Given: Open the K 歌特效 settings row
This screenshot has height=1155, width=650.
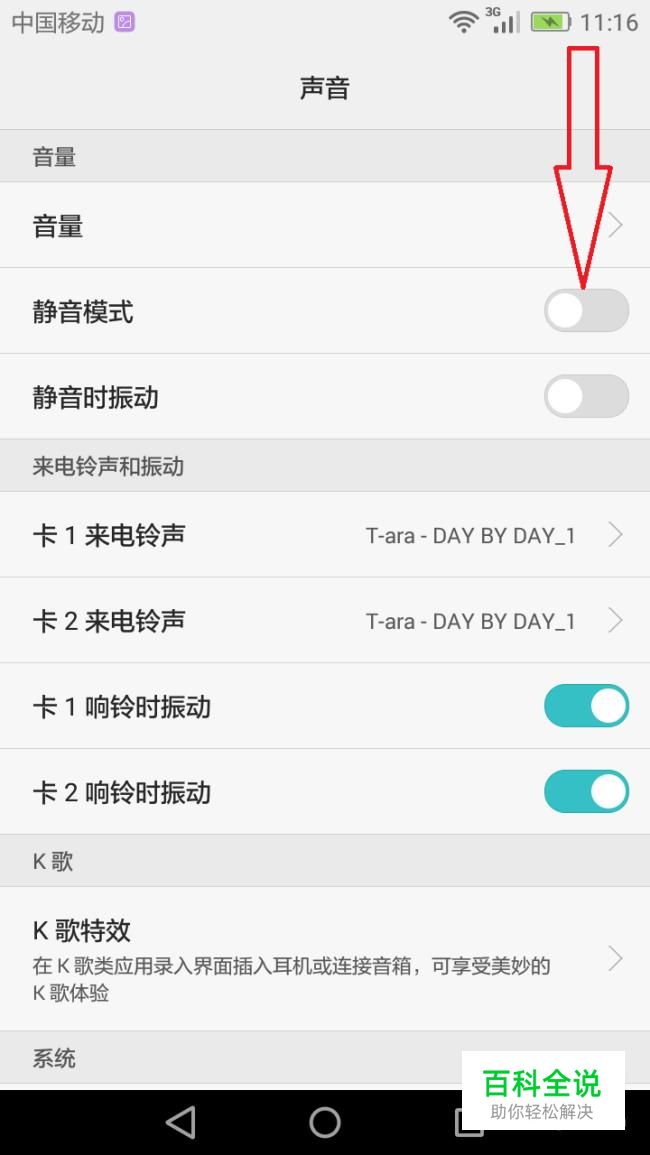Looking at the screenshot, I should 325,959.
